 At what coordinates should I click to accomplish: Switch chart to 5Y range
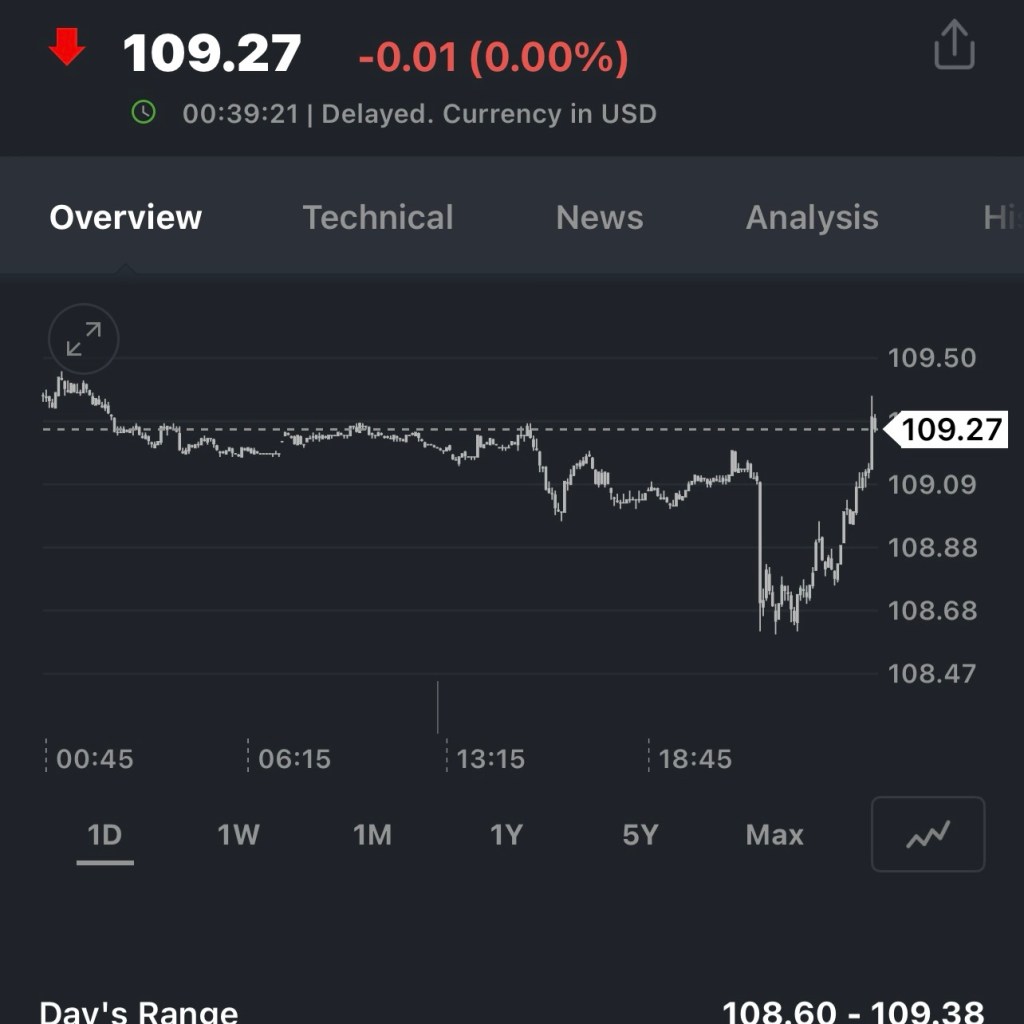640,834
